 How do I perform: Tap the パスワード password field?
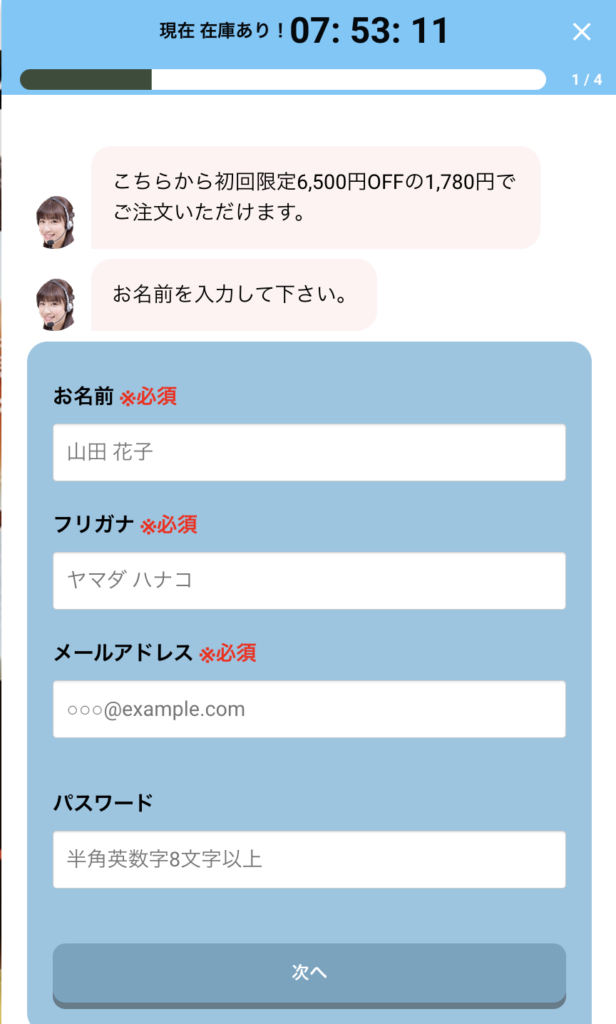(309, 859)
